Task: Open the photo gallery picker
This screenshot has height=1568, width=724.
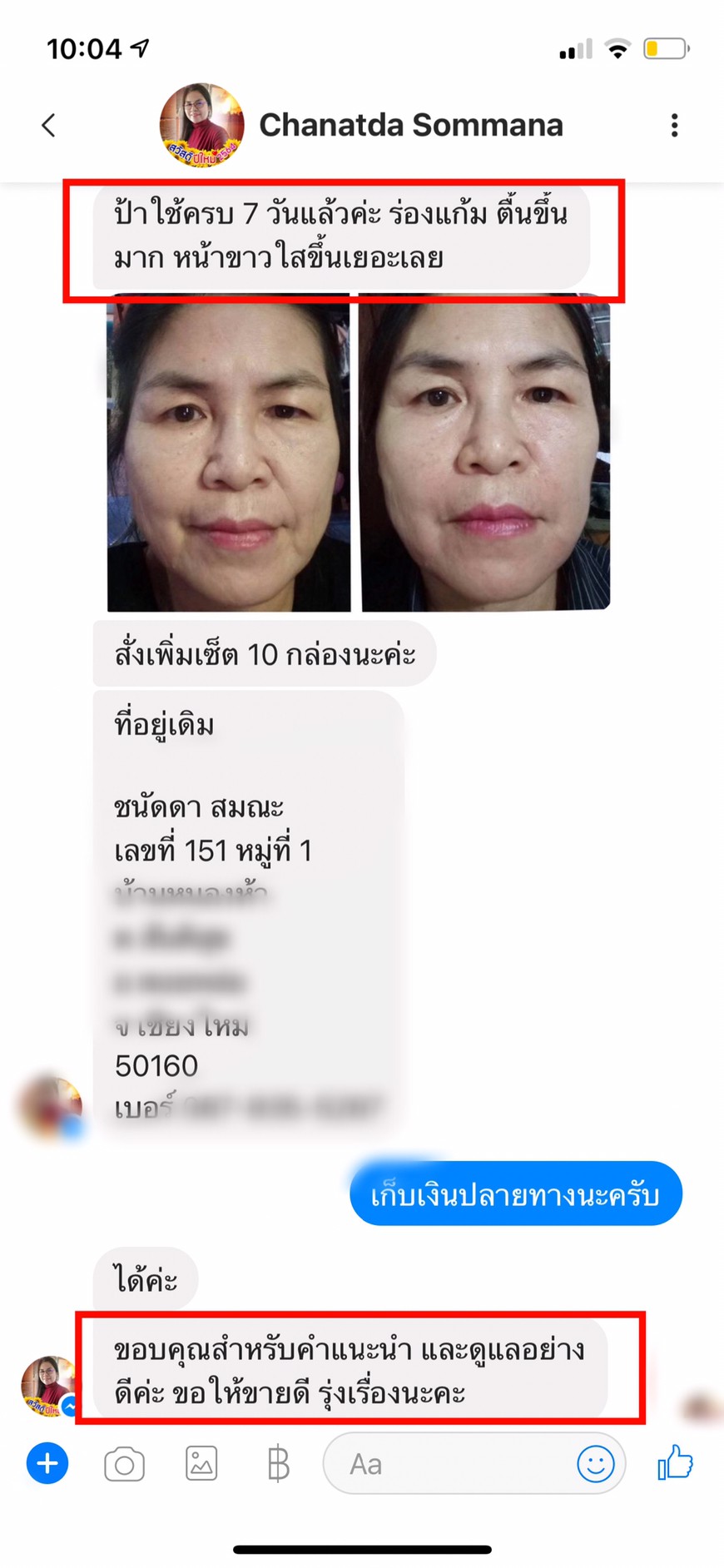Action: click(201, 1463)
